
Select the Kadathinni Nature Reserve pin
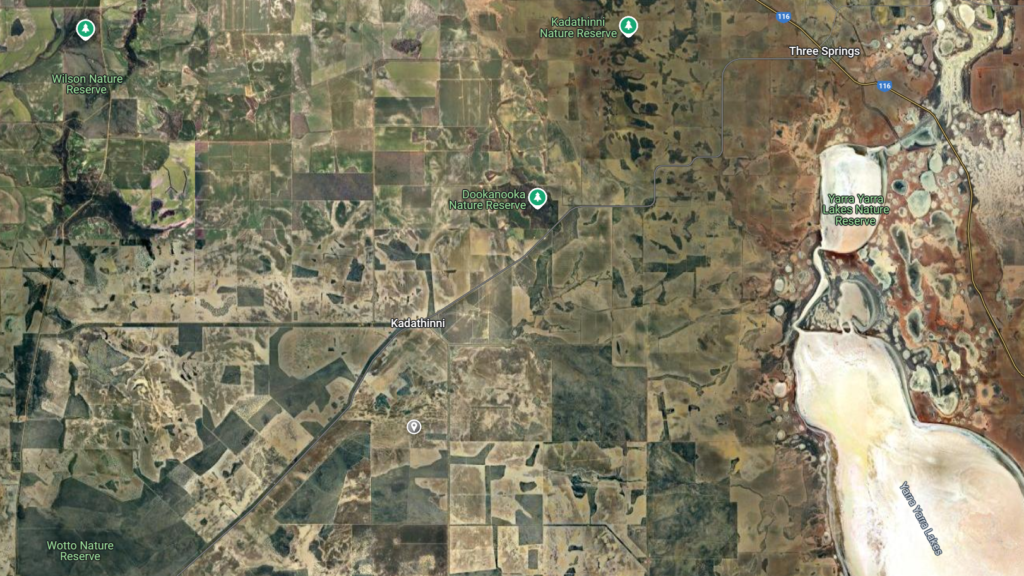[x=628, y=26]
